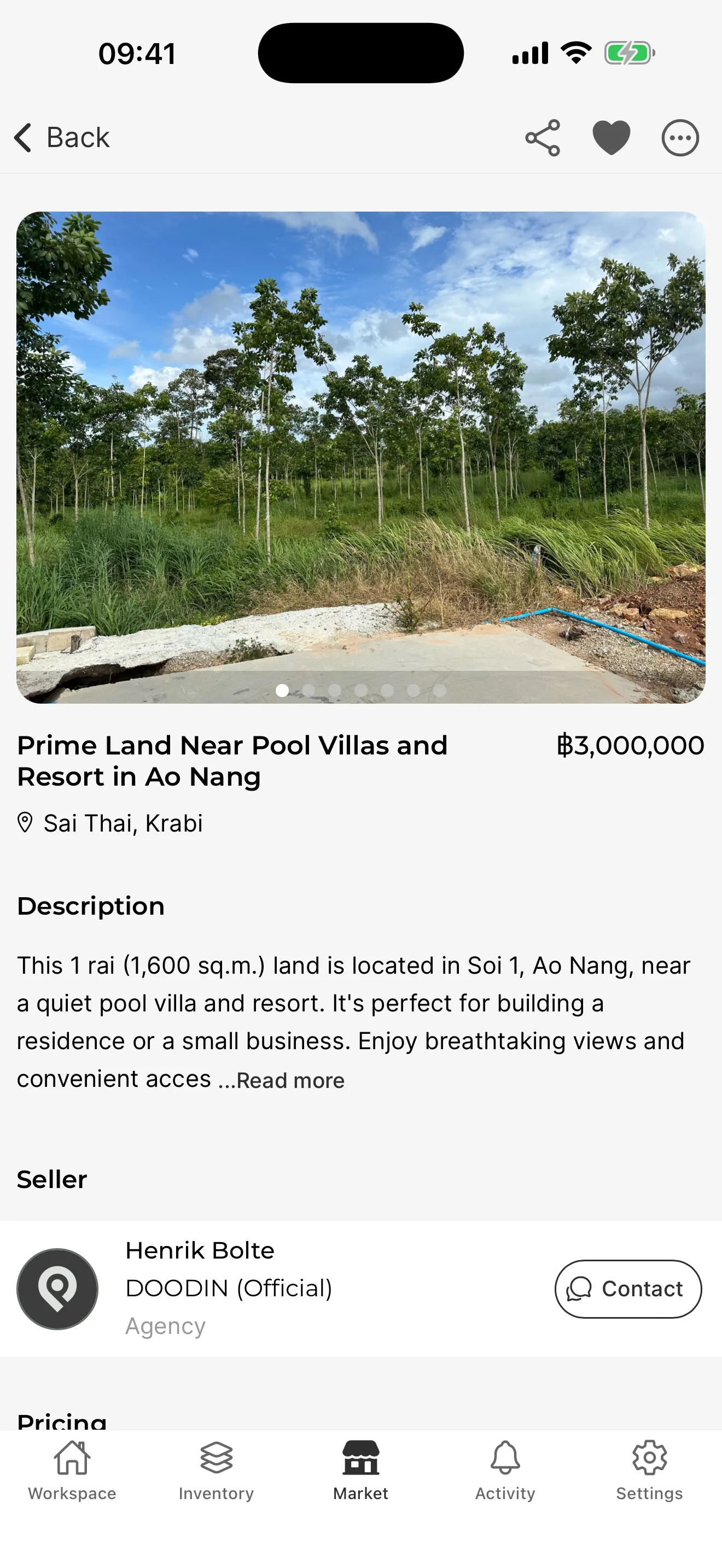Image resolution: width=722 pixels, height=1568 pixels.
Task: Tap the DOODIN agency profile avatar
Action: point(57,1289)
